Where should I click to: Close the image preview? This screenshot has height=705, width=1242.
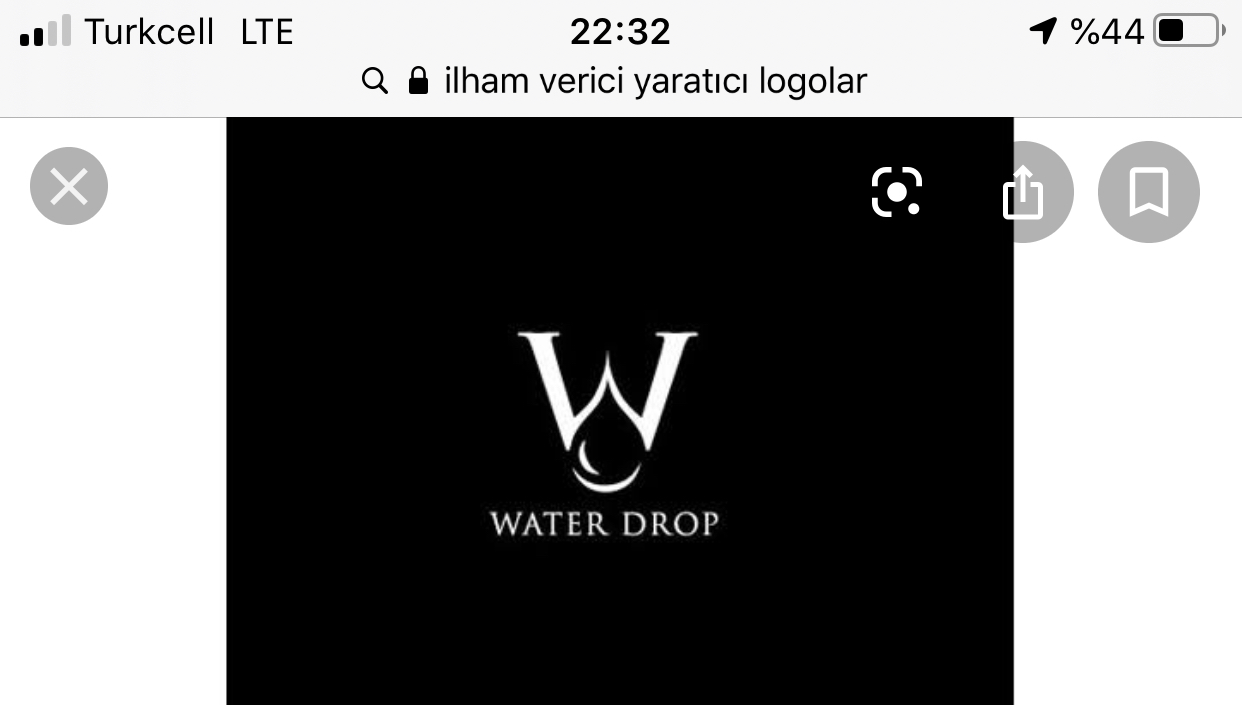click(x=69, y=186)
